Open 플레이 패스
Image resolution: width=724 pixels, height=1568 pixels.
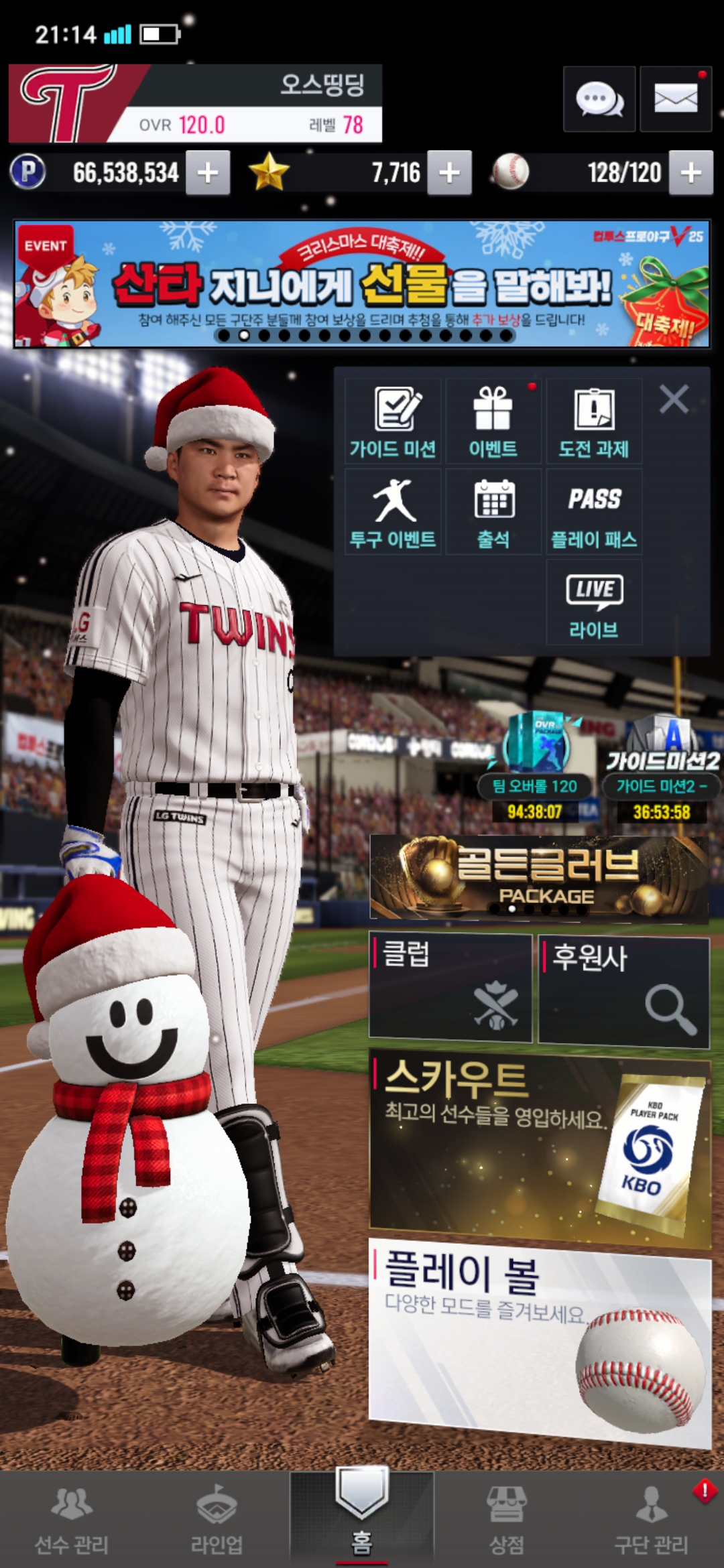tap(594, 512)
